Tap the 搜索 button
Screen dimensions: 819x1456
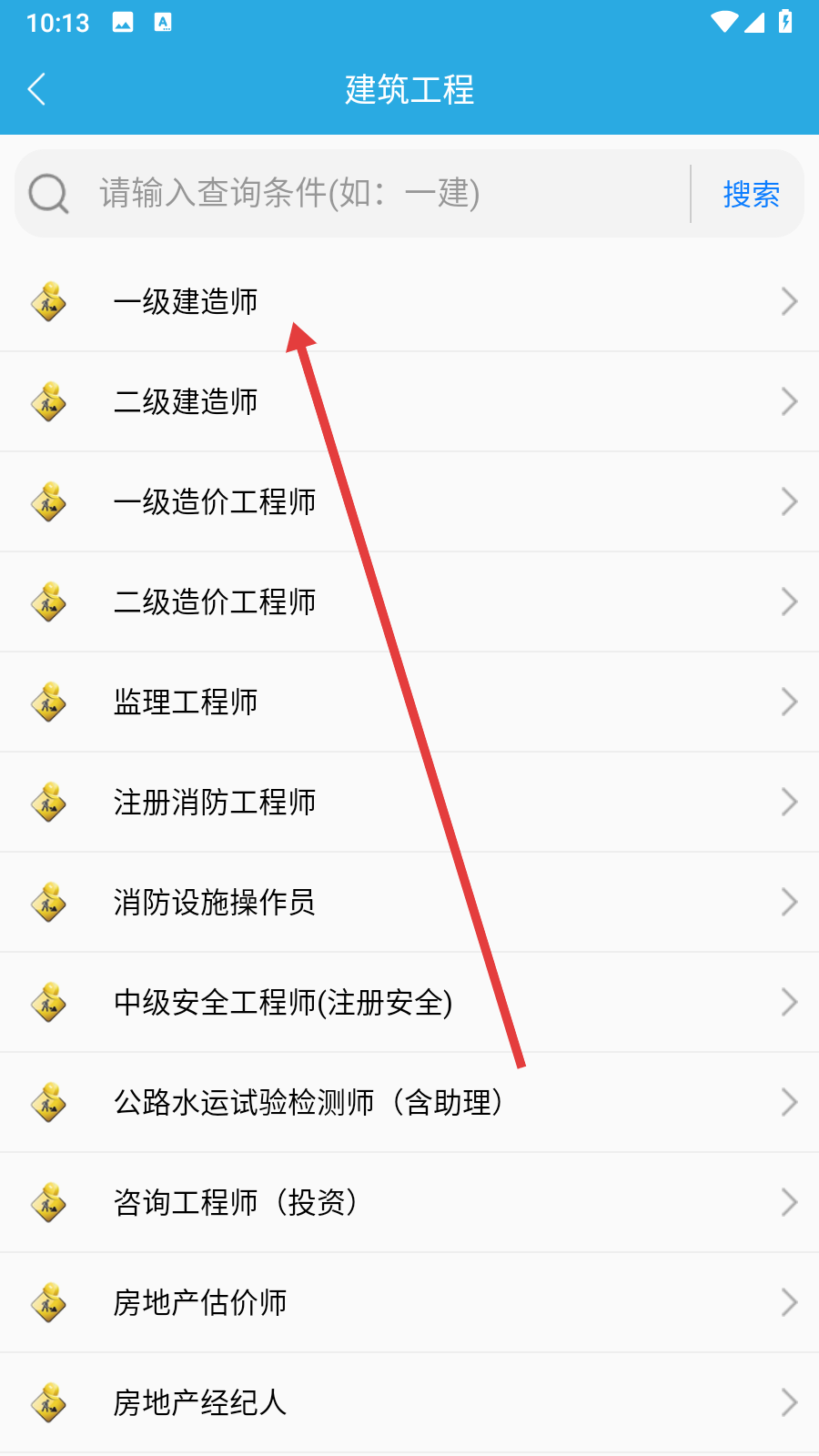(751, 194)
